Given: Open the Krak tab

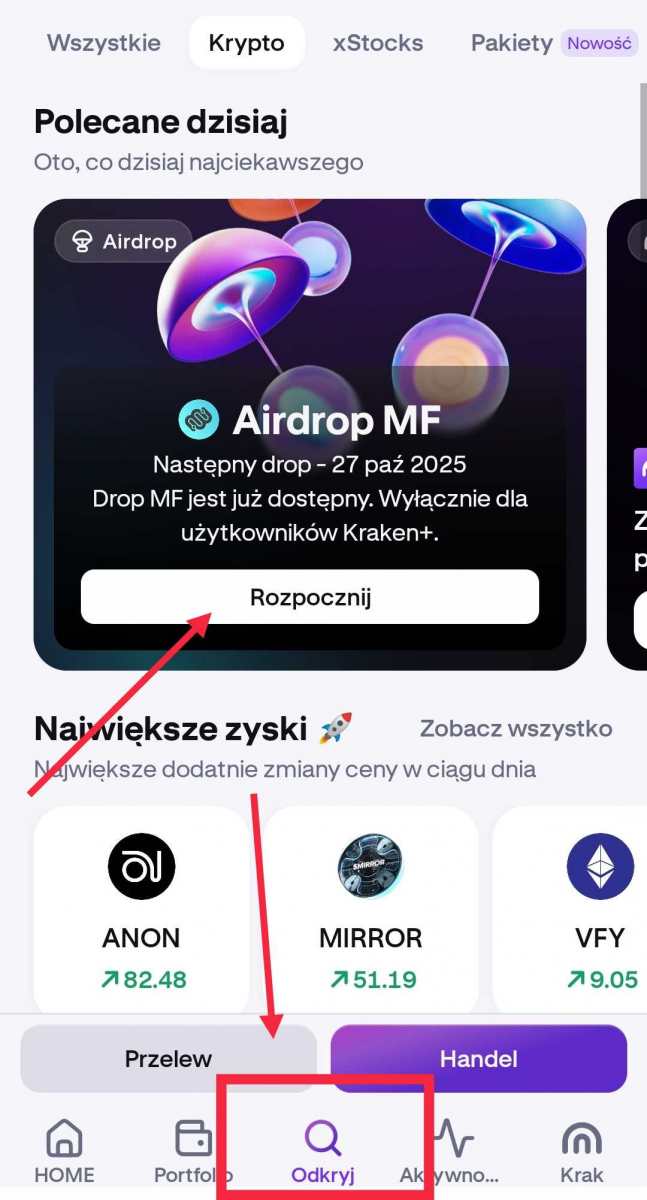Looking at the screenshot, I should click(581, 1150).
